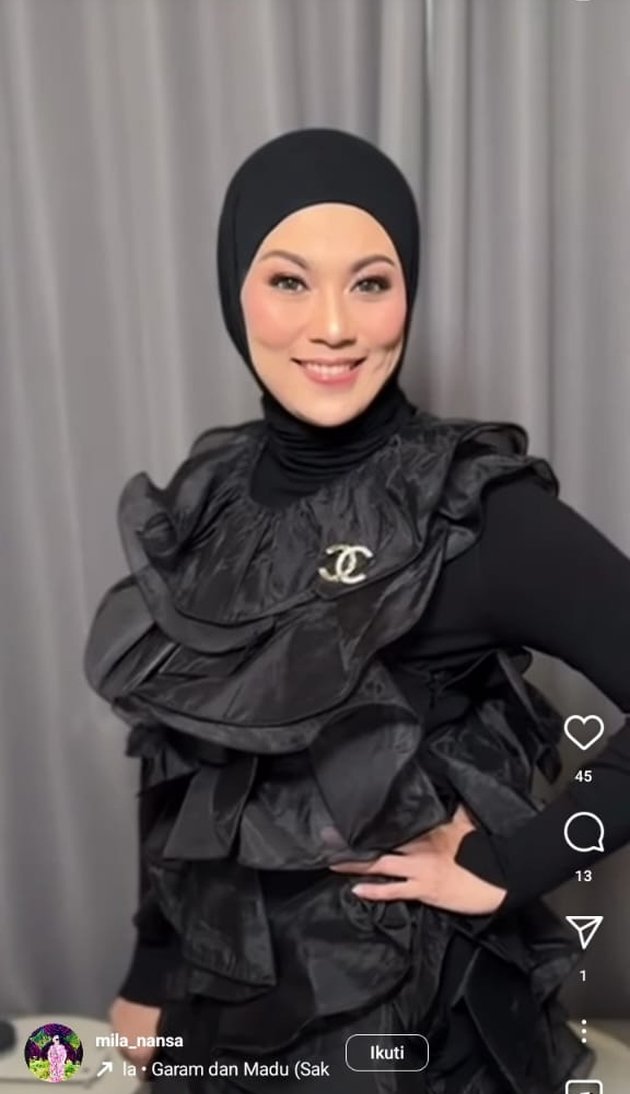Open the mila_nansa username link
Viewport: 630px width, 1094px height.
[x=139, y=1041]
